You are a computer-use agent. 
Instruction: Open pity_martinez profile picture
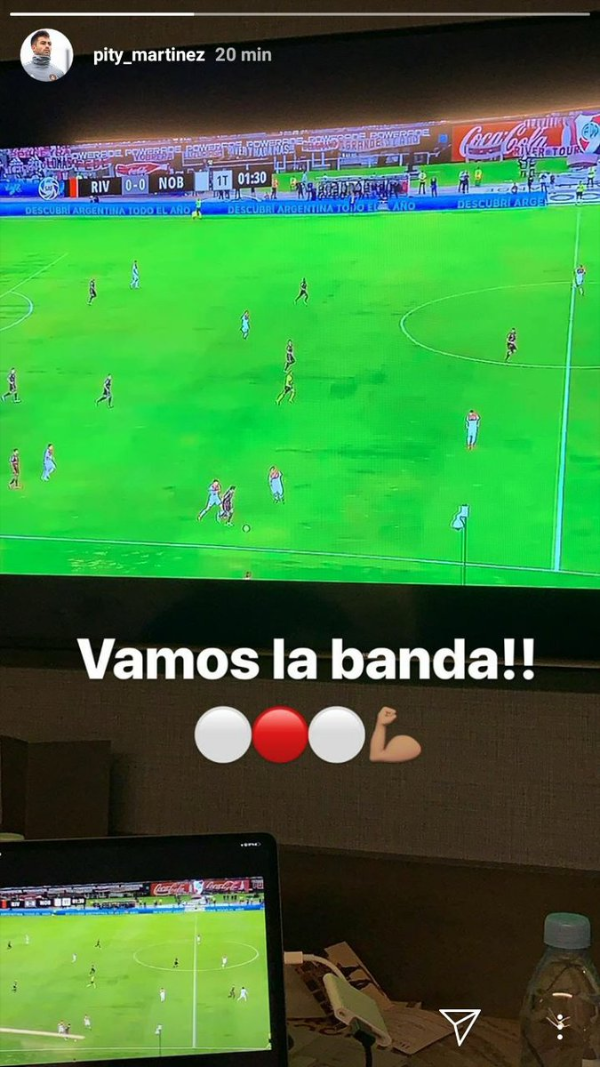click(x=46, y=55)
